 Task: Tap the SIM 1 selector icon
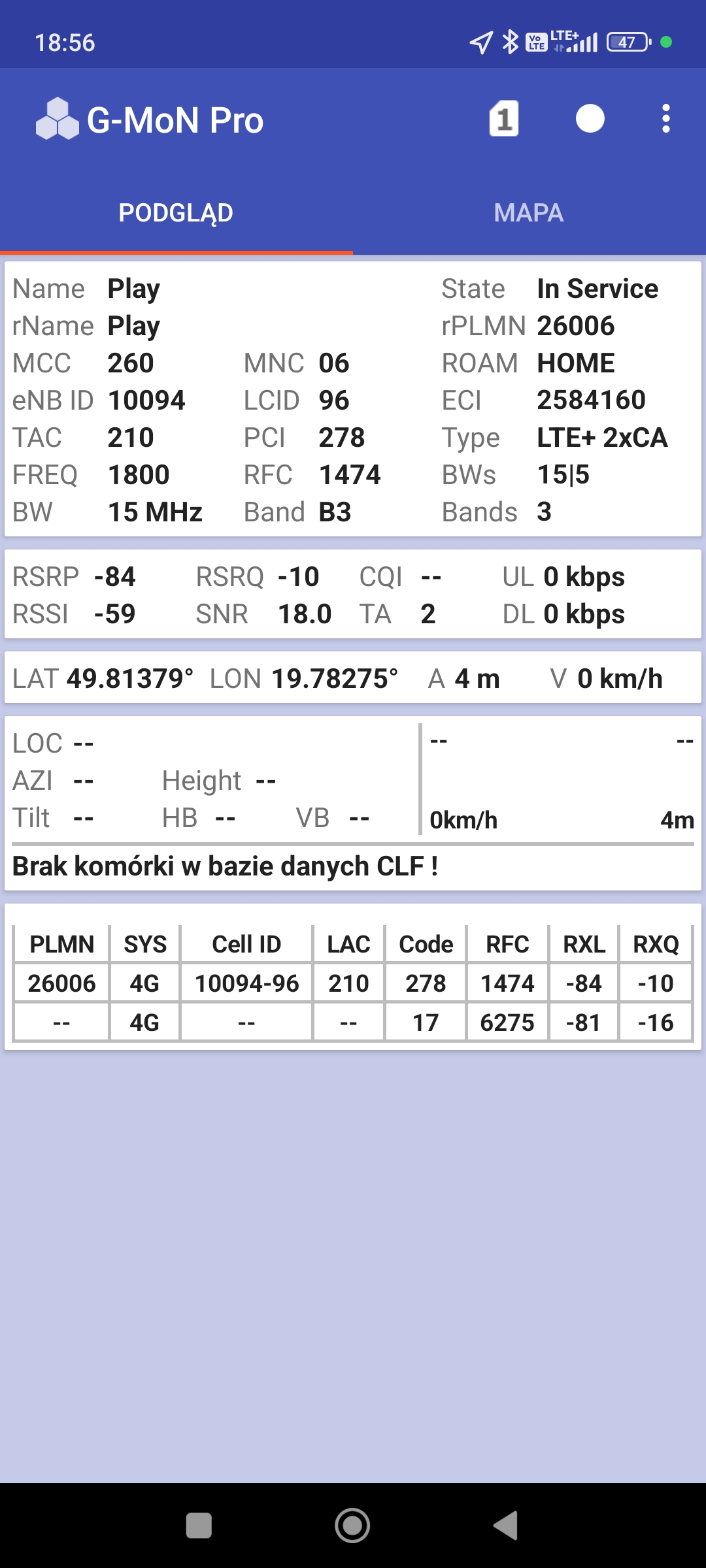pyautogui.click(x=503, y=119)
